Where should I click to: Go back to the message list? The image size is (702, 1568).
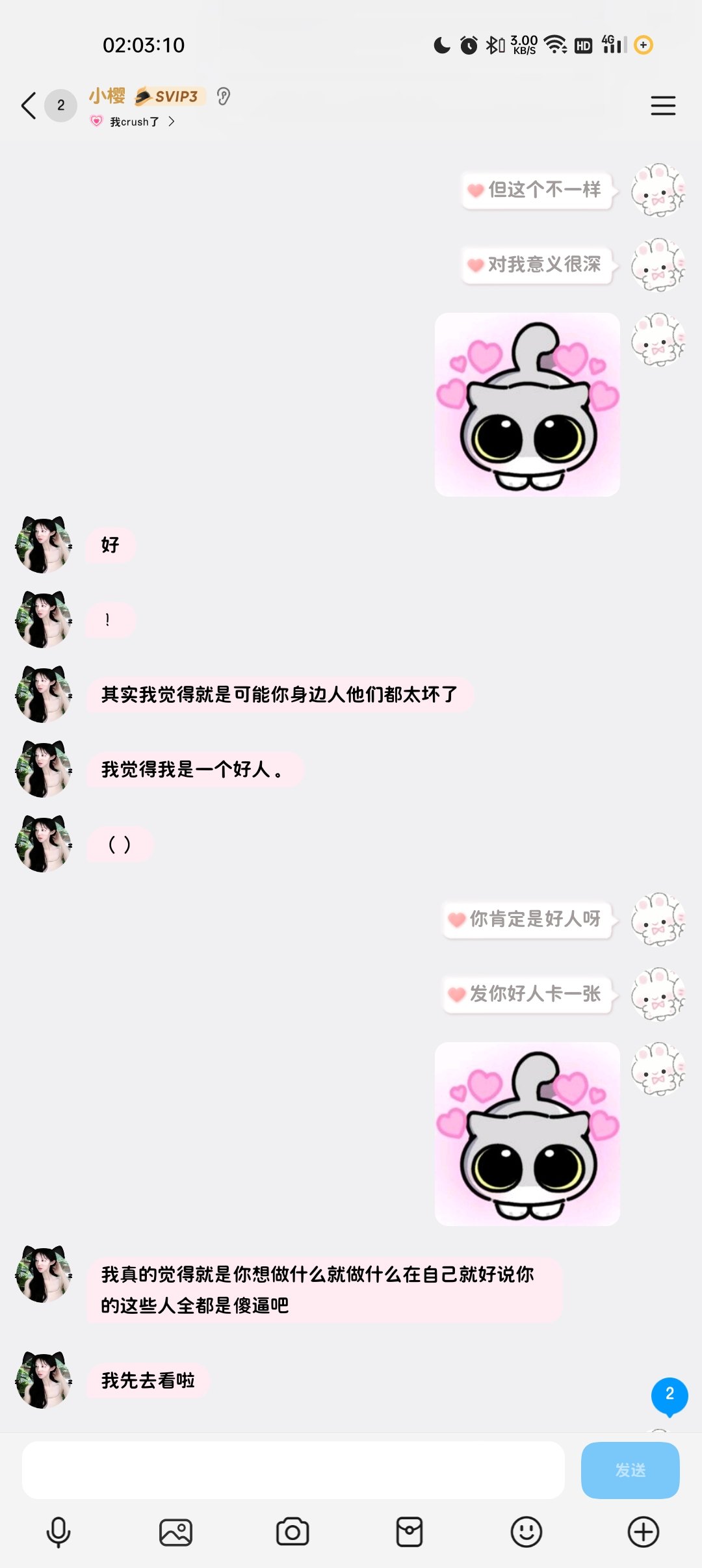click(29, 105)
